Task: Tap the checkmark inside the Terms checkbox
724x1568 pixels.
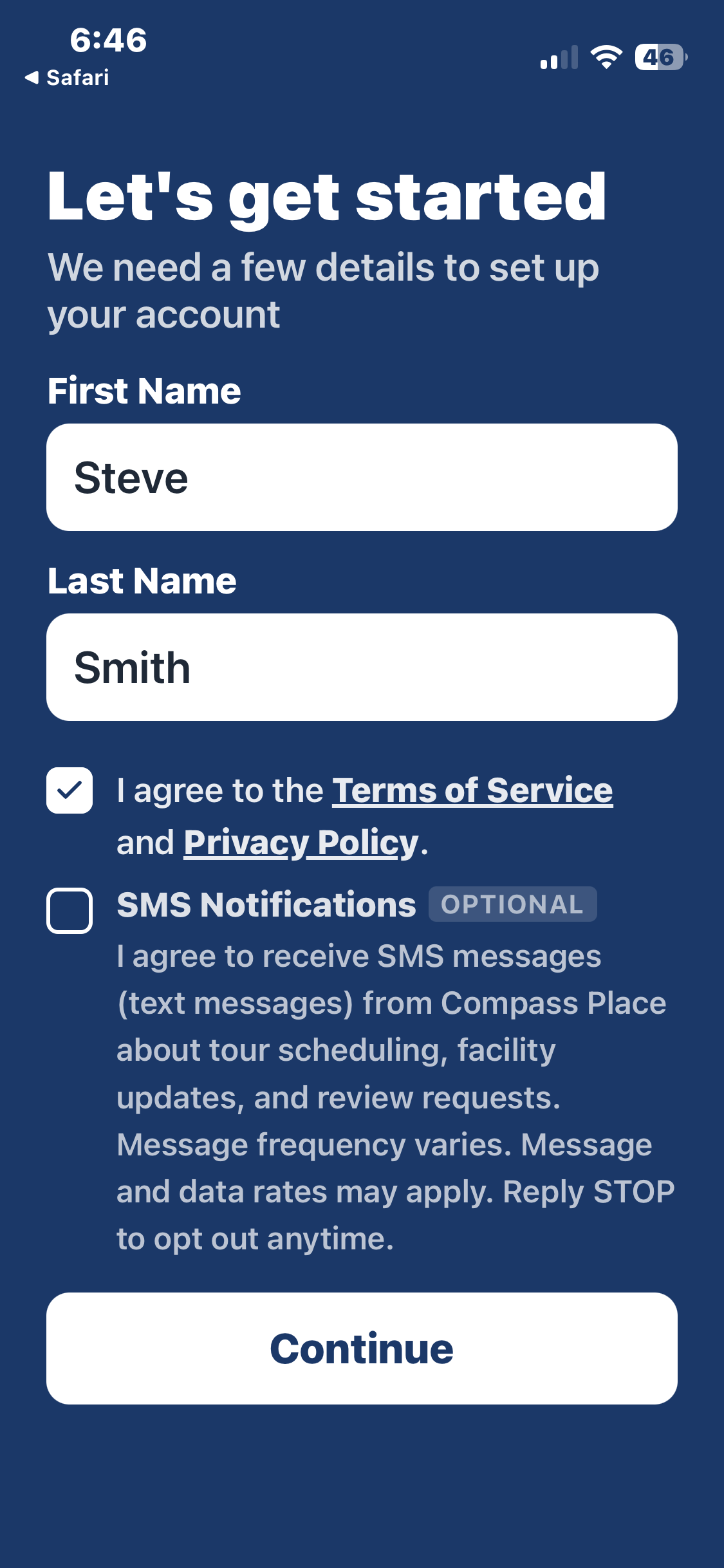Action: click(70, 791)
